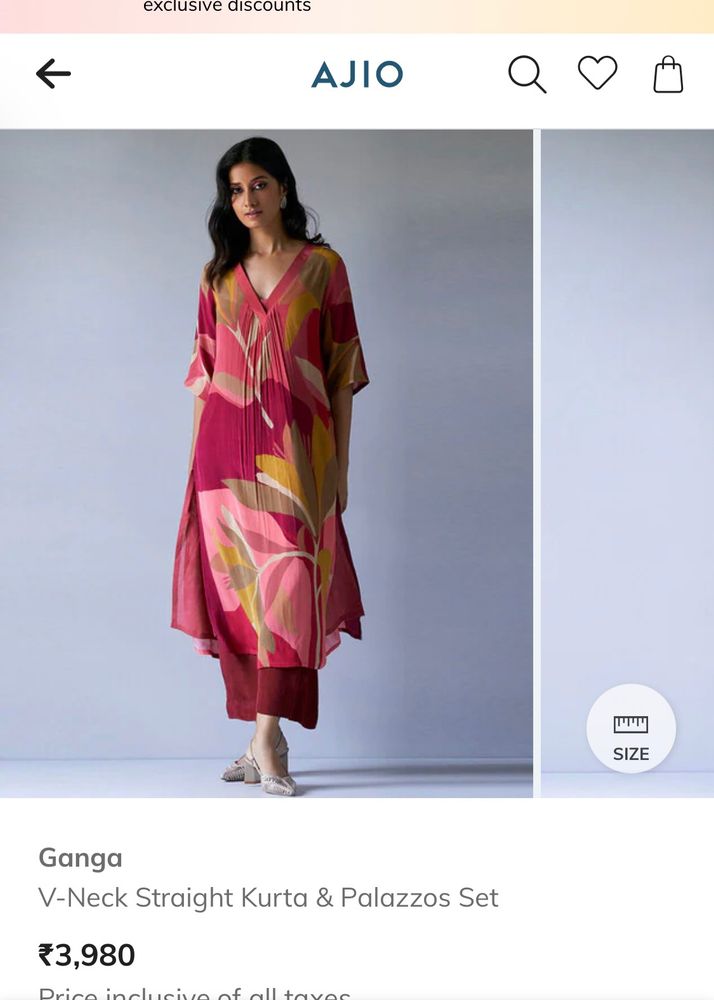Open the wishlist heart icon
714x1000 pixels.
click(597, 73)
